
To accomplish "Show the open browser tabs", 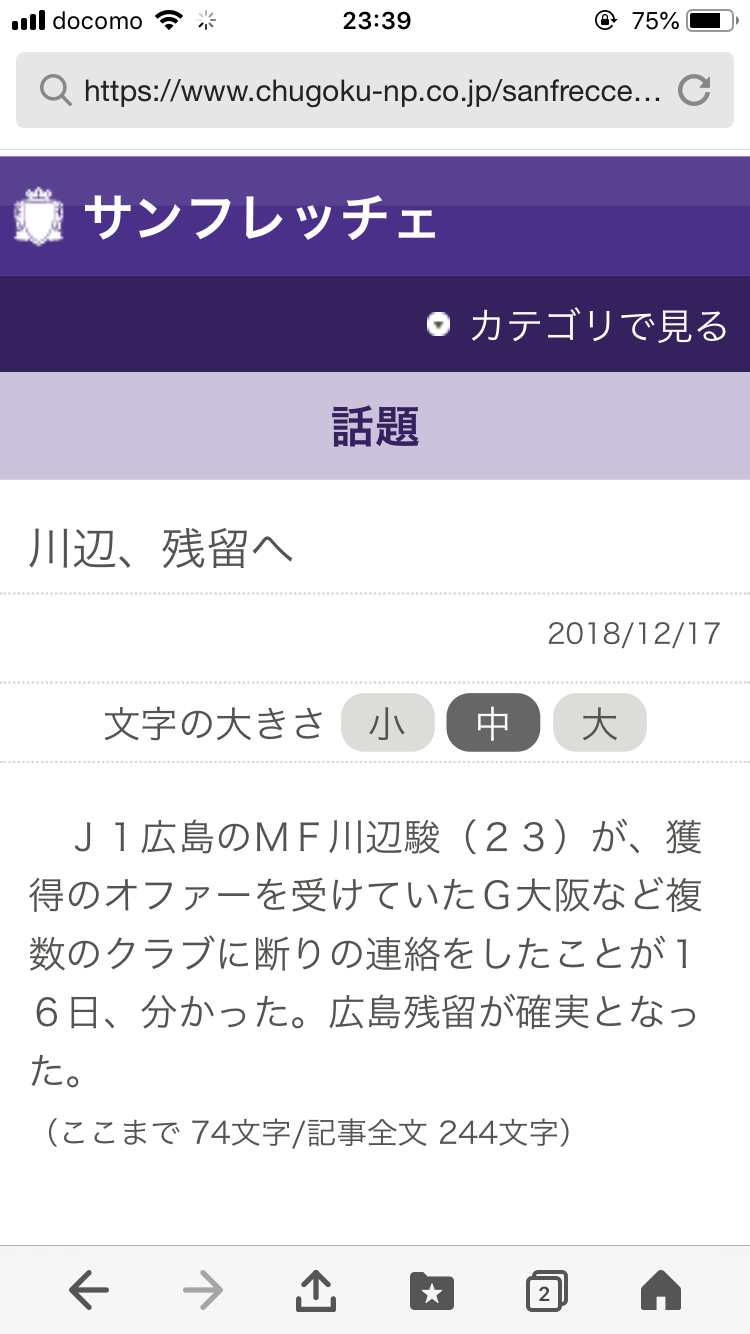I will point(546,1291).
